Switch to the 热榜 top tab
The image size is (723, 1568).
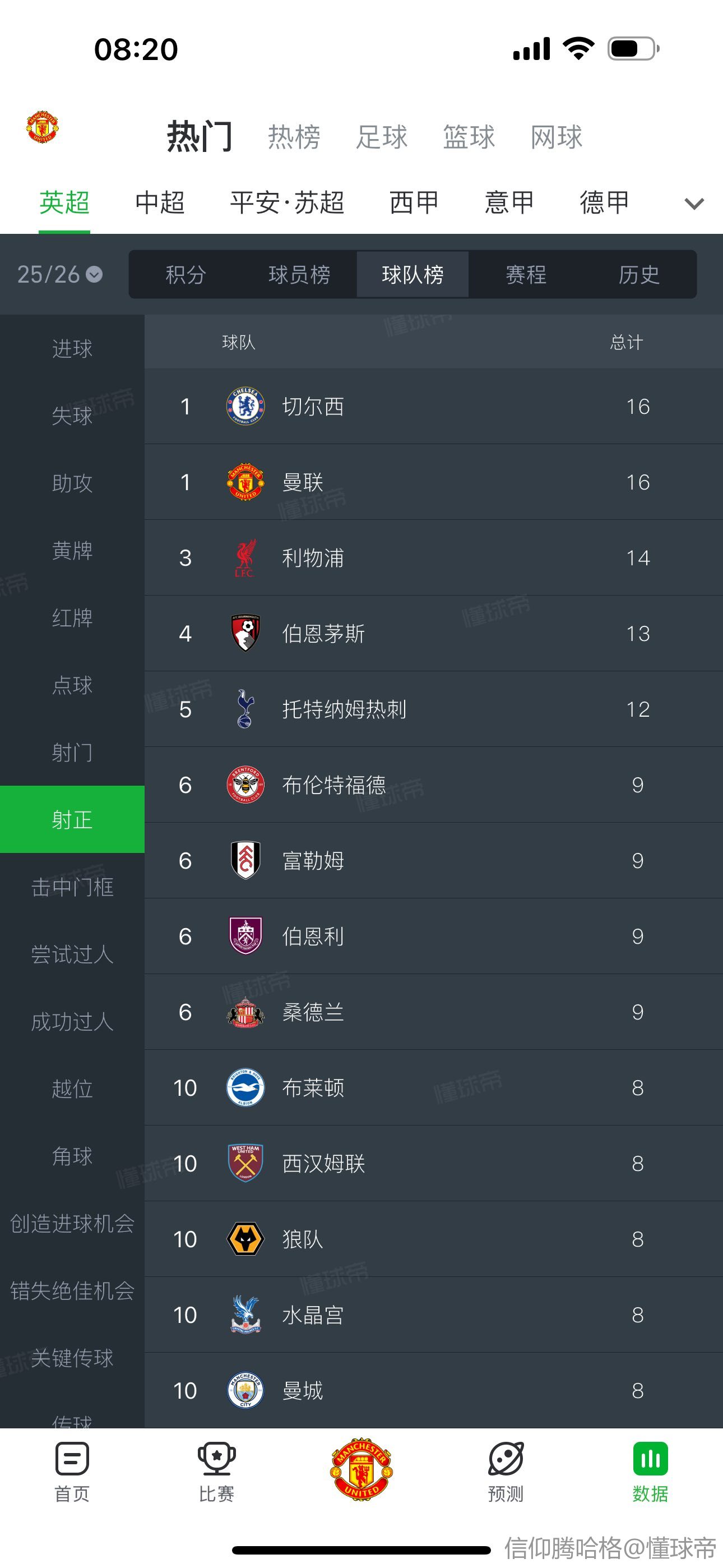coord(295,137)
